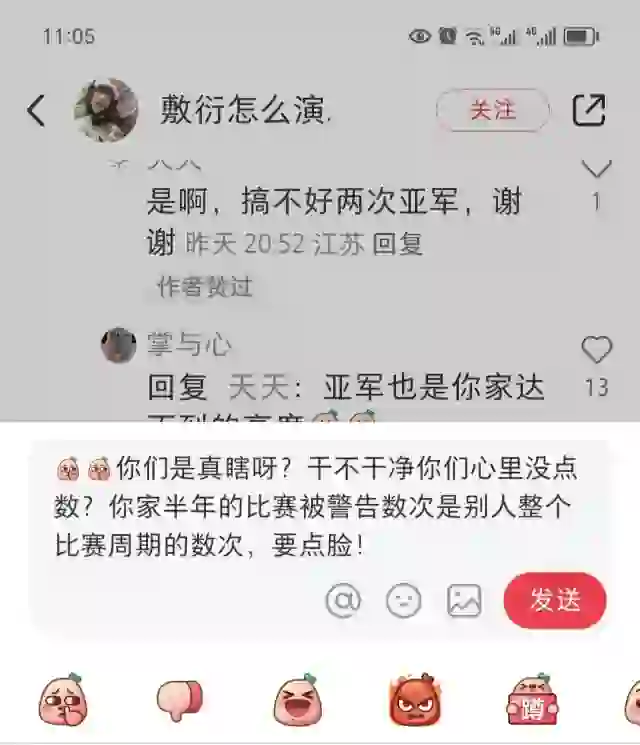Like the comment by 掌与心
Image resolution: width=640 pixels, height=745 pixels.
pos(596,350)
